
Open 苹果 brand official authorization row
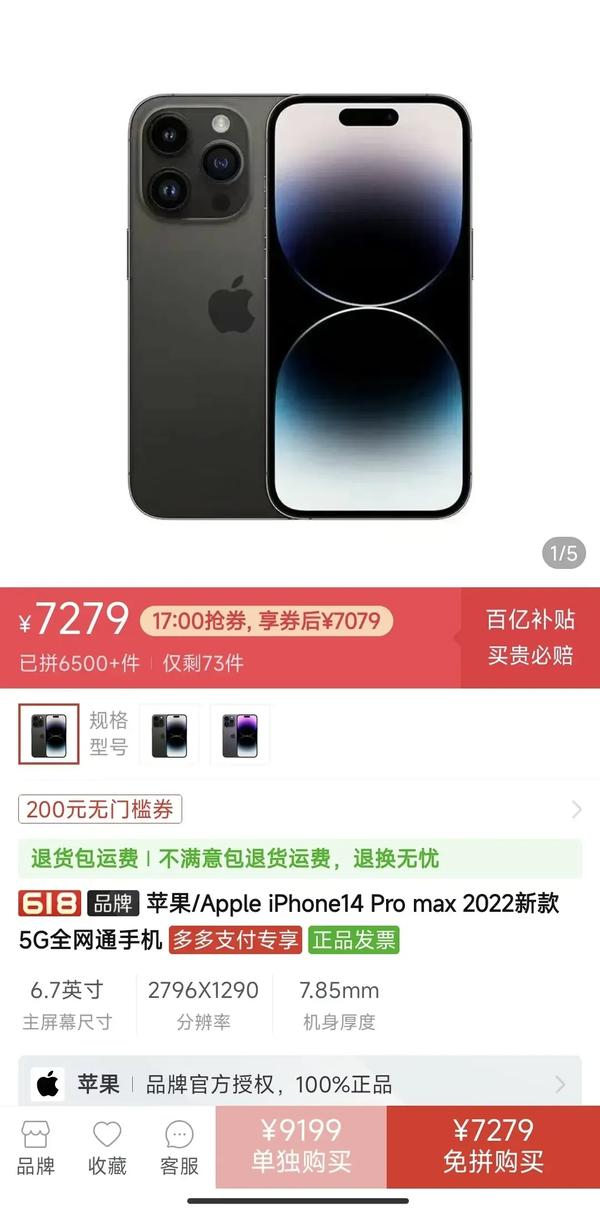300,1084
